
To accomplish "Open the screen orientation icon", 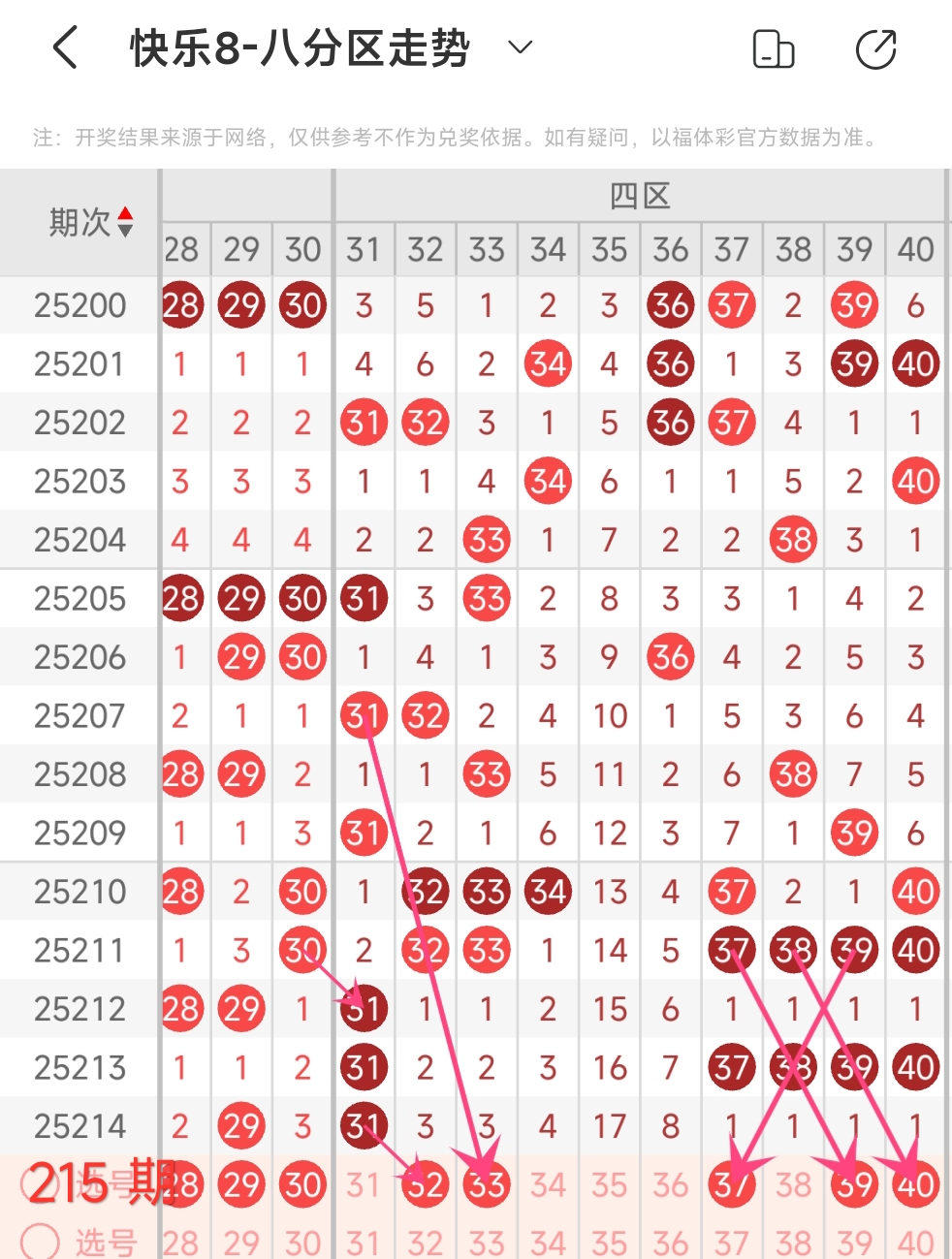I will point(773,49).
